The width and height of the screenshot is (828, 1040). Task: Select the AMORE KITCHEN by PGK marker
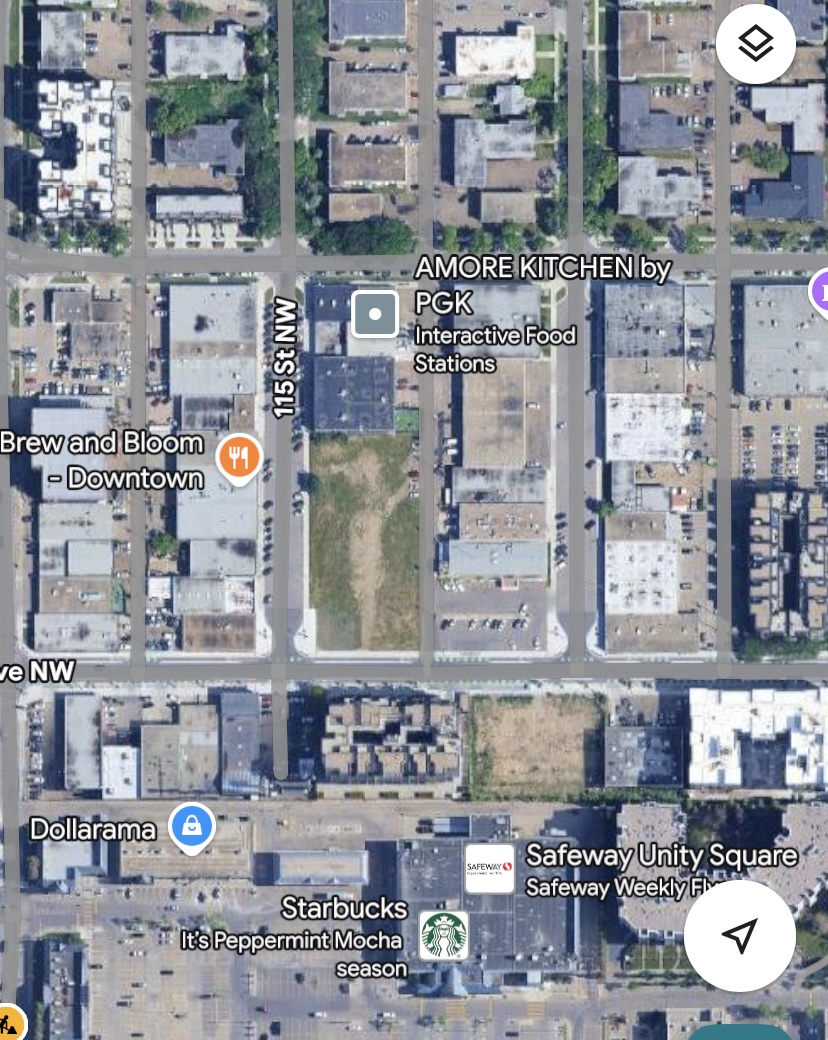point(375,314)
